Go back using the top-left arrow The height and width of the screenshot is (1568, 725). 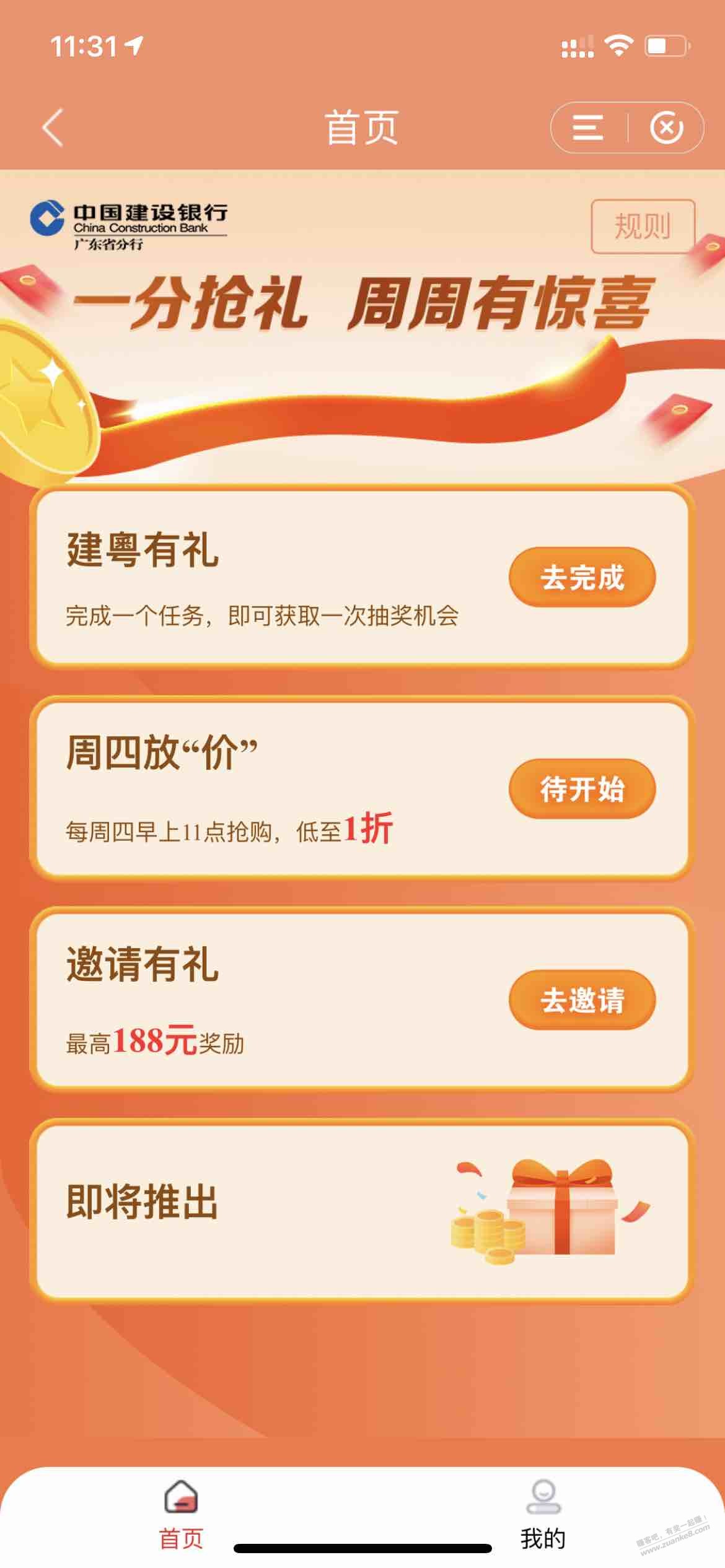53,128
